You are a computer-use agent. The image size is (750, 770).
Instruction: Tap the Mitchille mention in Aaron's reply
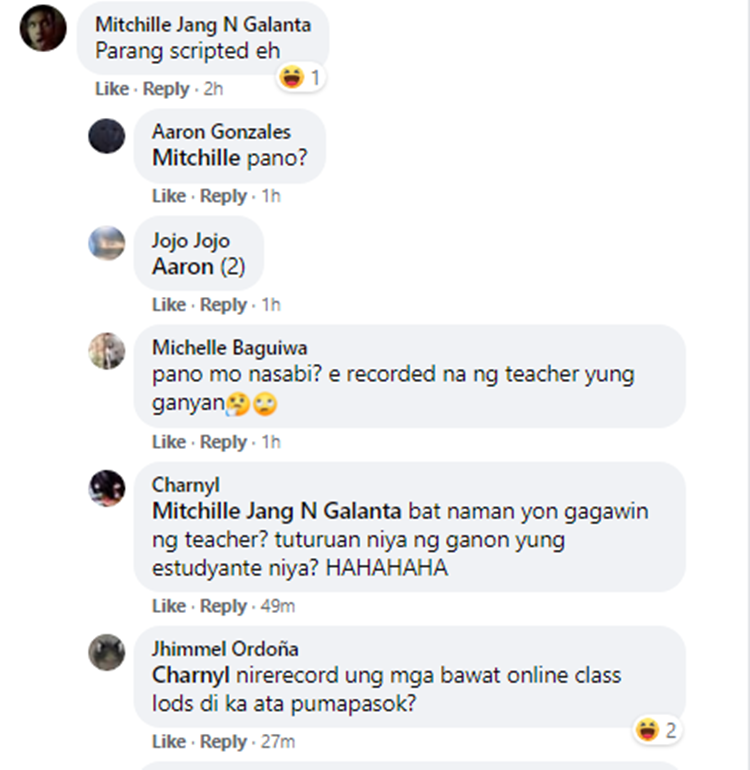tap(196, 158)
